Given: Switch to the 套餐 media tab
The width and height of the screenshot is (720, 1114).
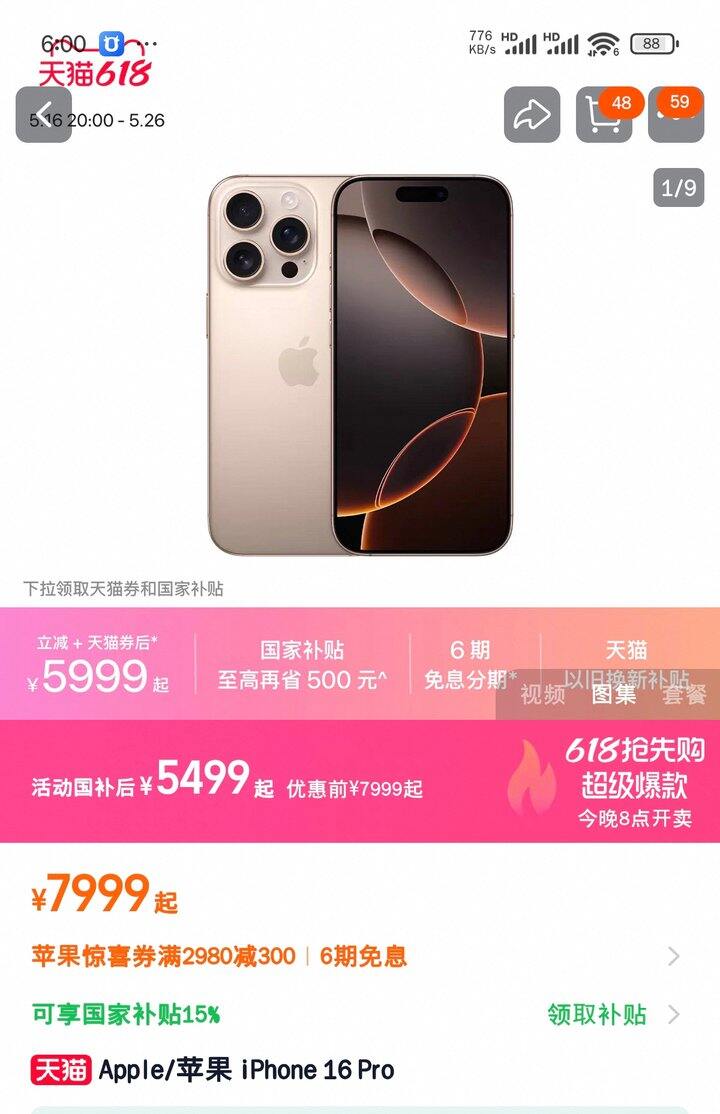Looking at the screenshot, I should point(684,694).
